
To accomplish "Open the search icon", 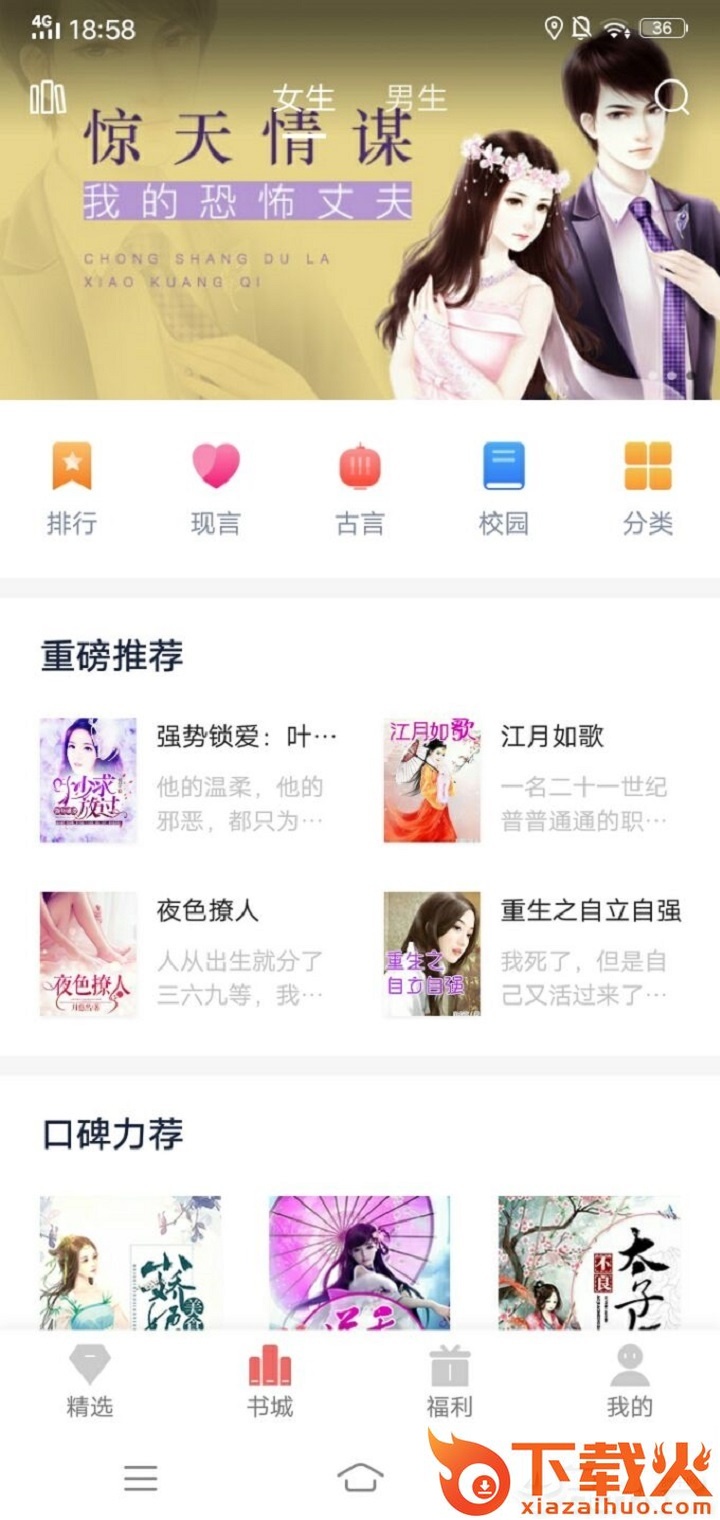I will click(x=672, y=98).
